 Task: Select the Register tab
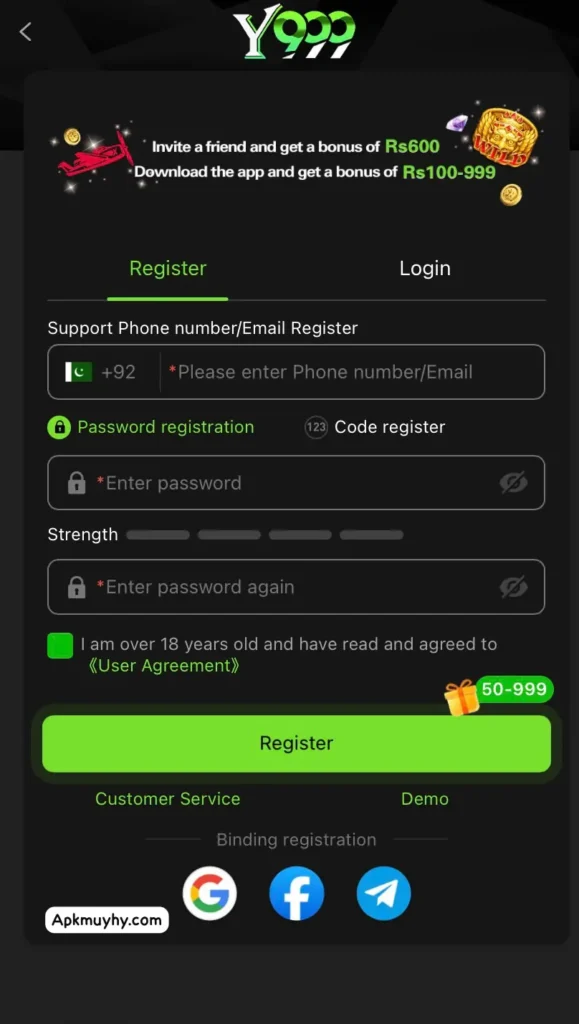click(168, 268)
